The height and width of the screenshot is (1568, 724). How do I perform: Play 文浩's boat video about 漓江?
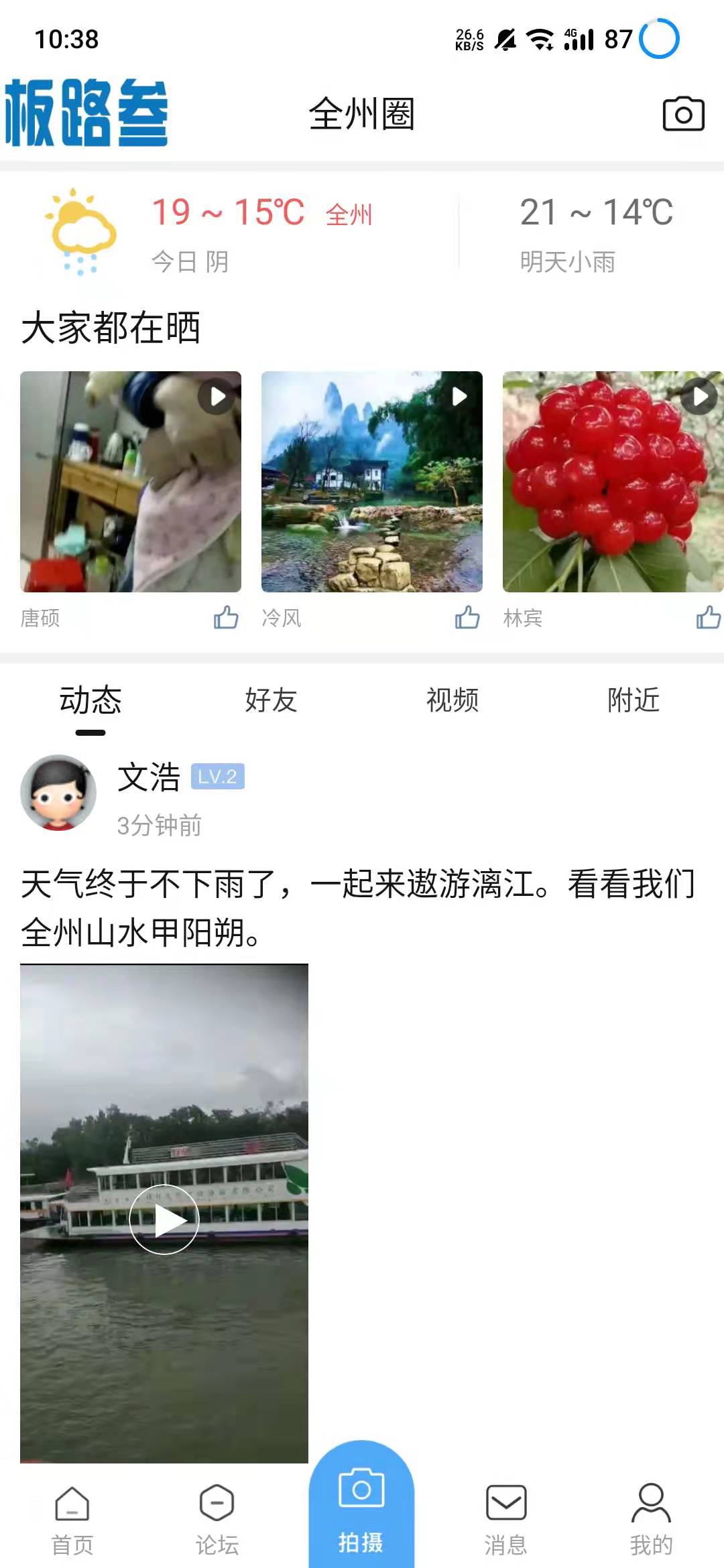click(163, 1220)
